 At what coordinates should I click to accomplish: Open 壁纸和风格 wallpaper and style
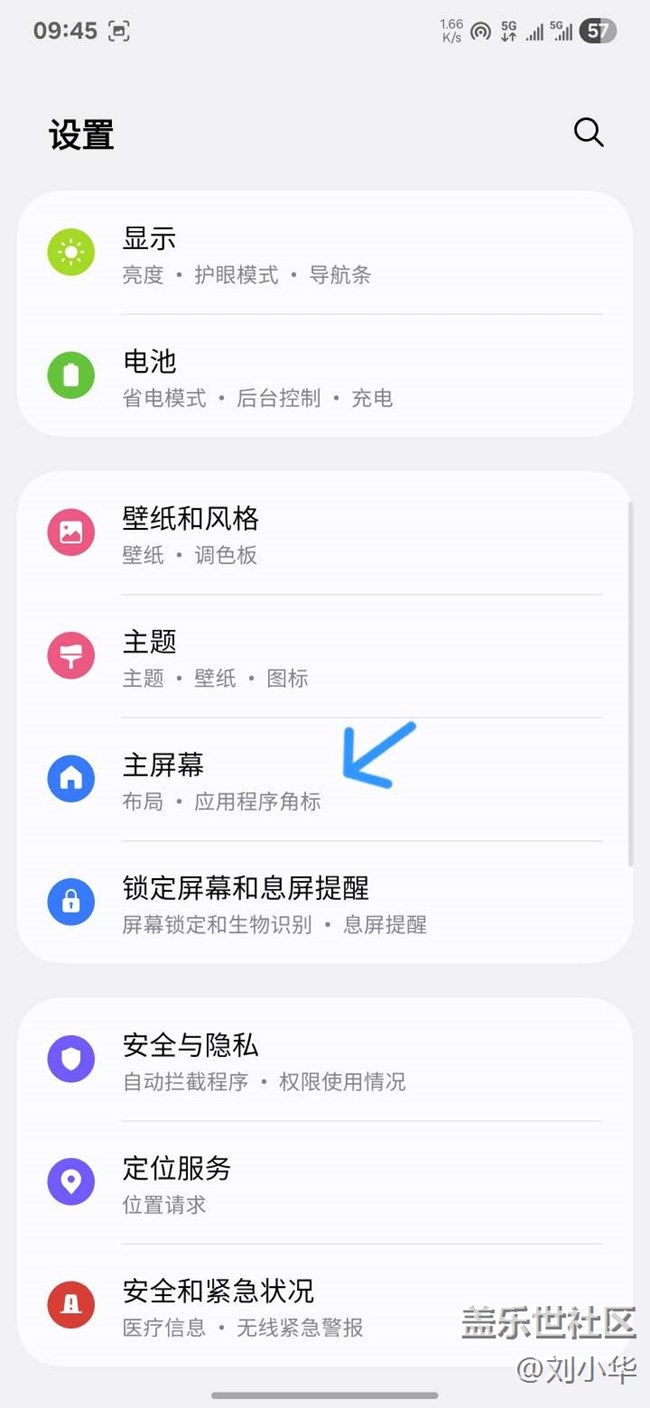(325, 534)
